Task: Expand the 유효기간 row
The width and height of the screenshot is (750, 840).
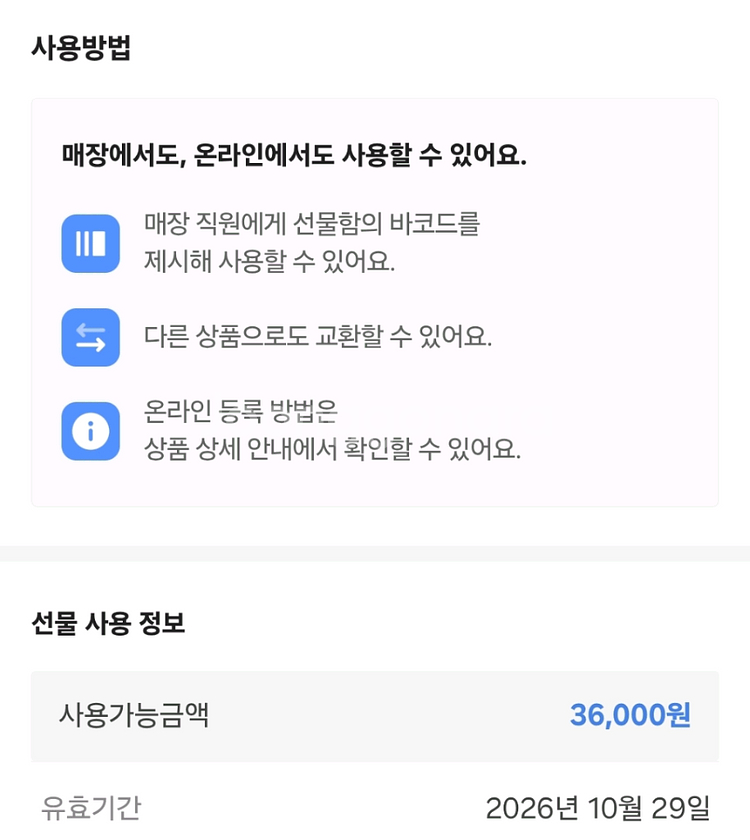Action: point(375,804)
